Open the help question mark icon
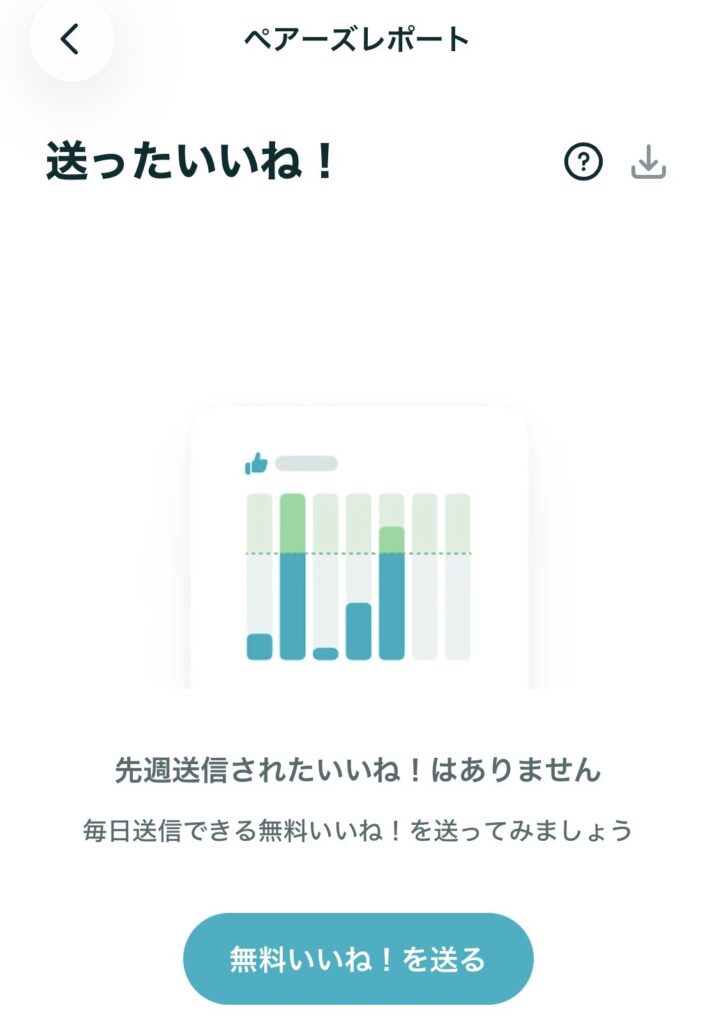 click(x=583, y=162)
